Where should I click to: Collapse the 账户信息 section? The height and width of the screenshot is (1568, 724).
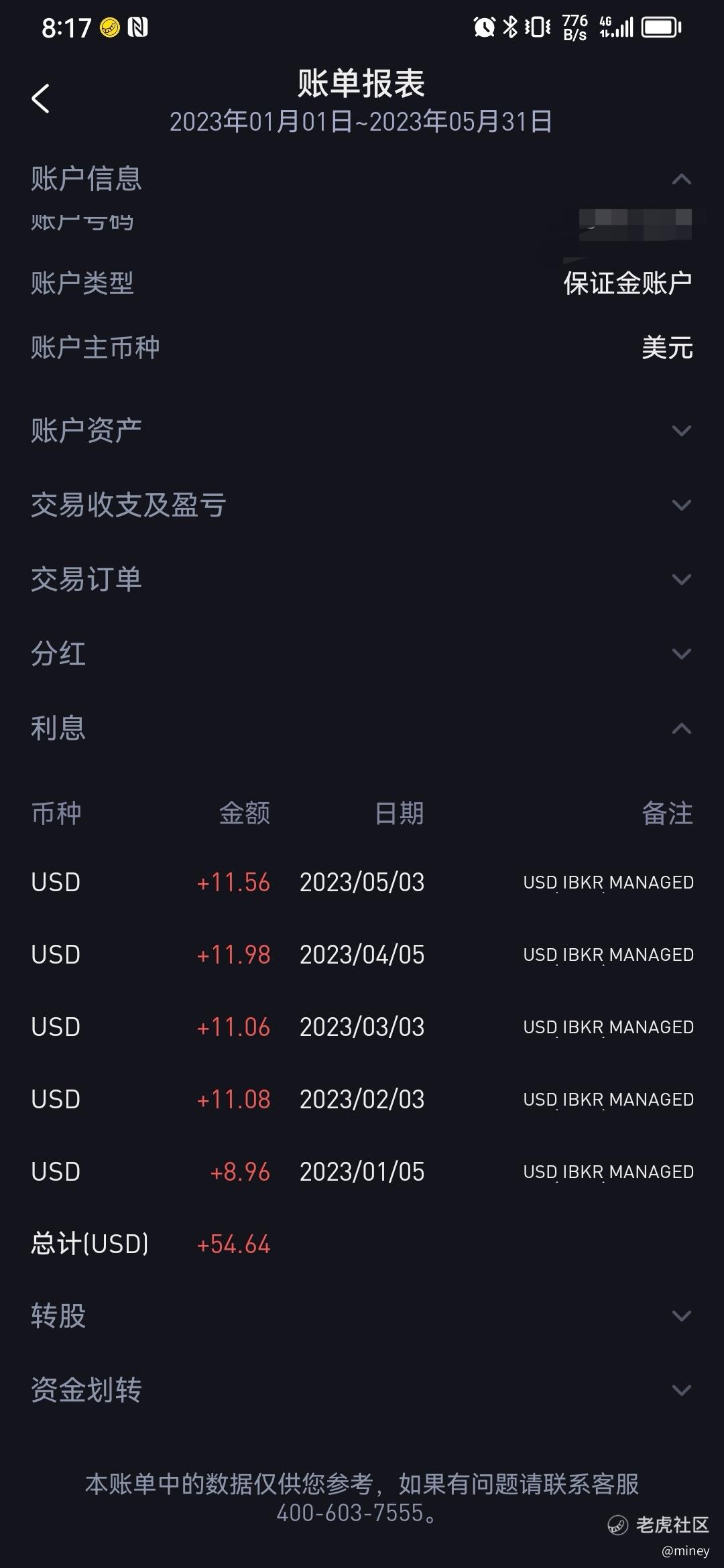pyautogui.click(x=681, y=179)
